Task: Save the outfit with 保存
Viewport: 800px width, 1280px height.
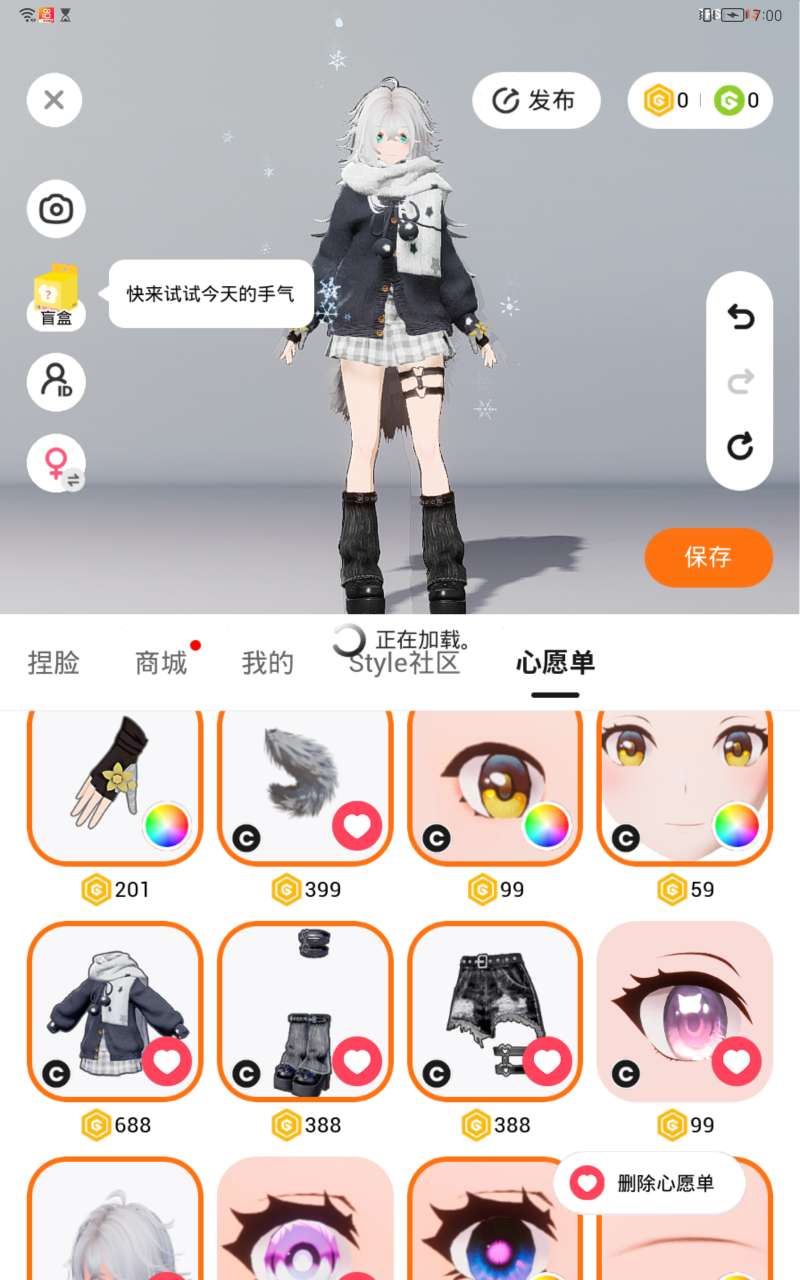Action: [x=709, y=557]
